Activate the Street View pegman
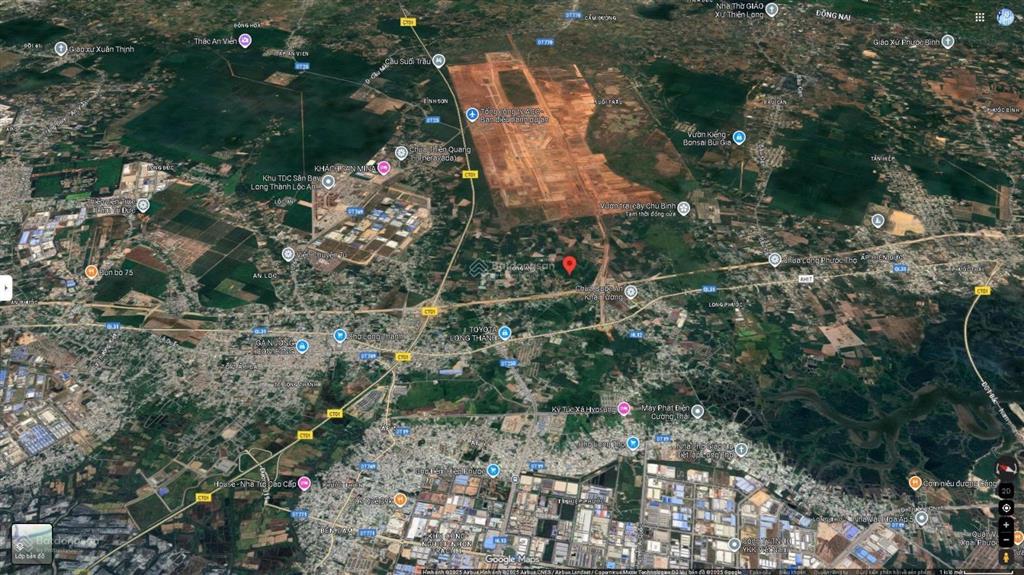Image resolution: width=1024 pixels, height=575 pixels. point(1006,557)
